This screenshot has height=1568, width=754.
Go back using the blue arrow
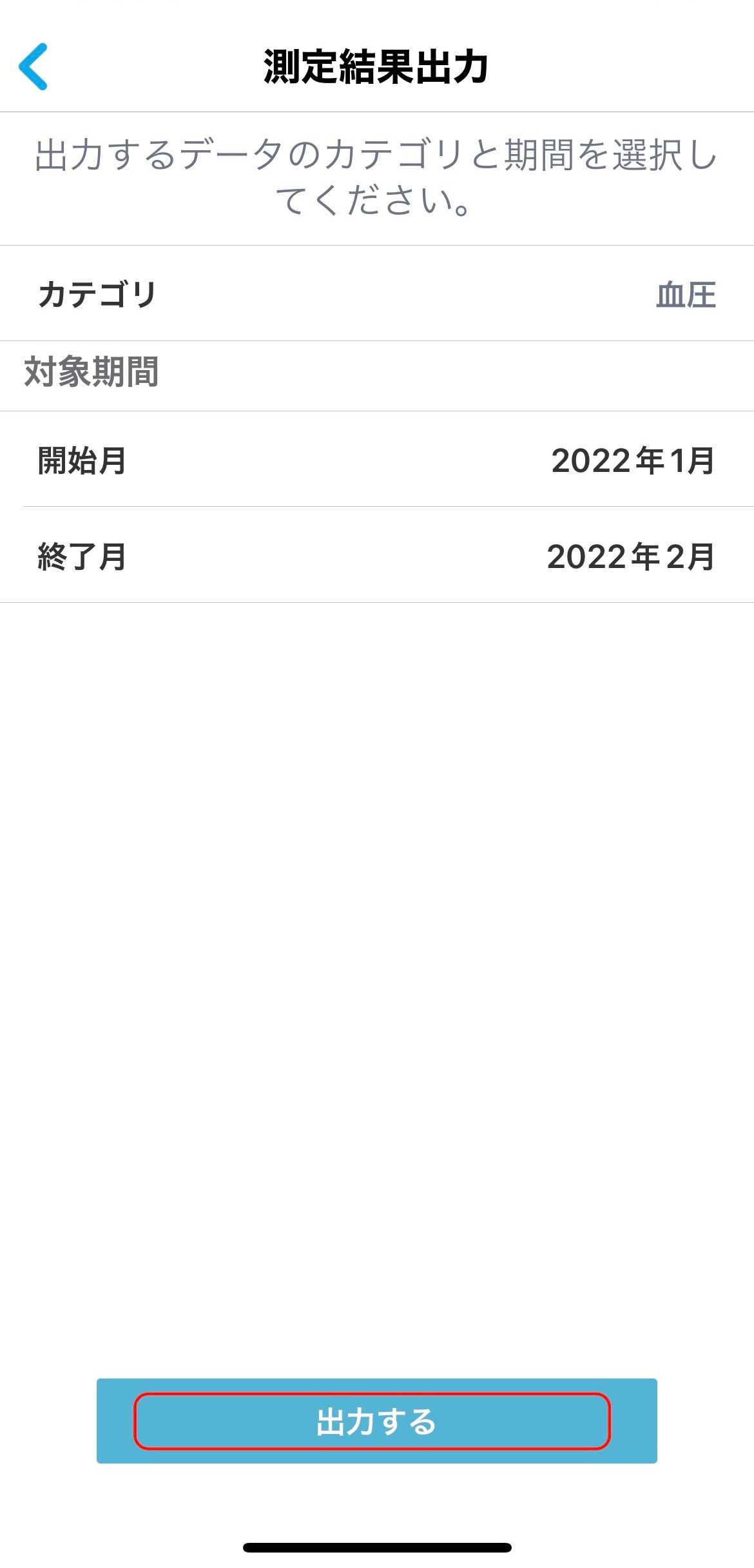34,66
